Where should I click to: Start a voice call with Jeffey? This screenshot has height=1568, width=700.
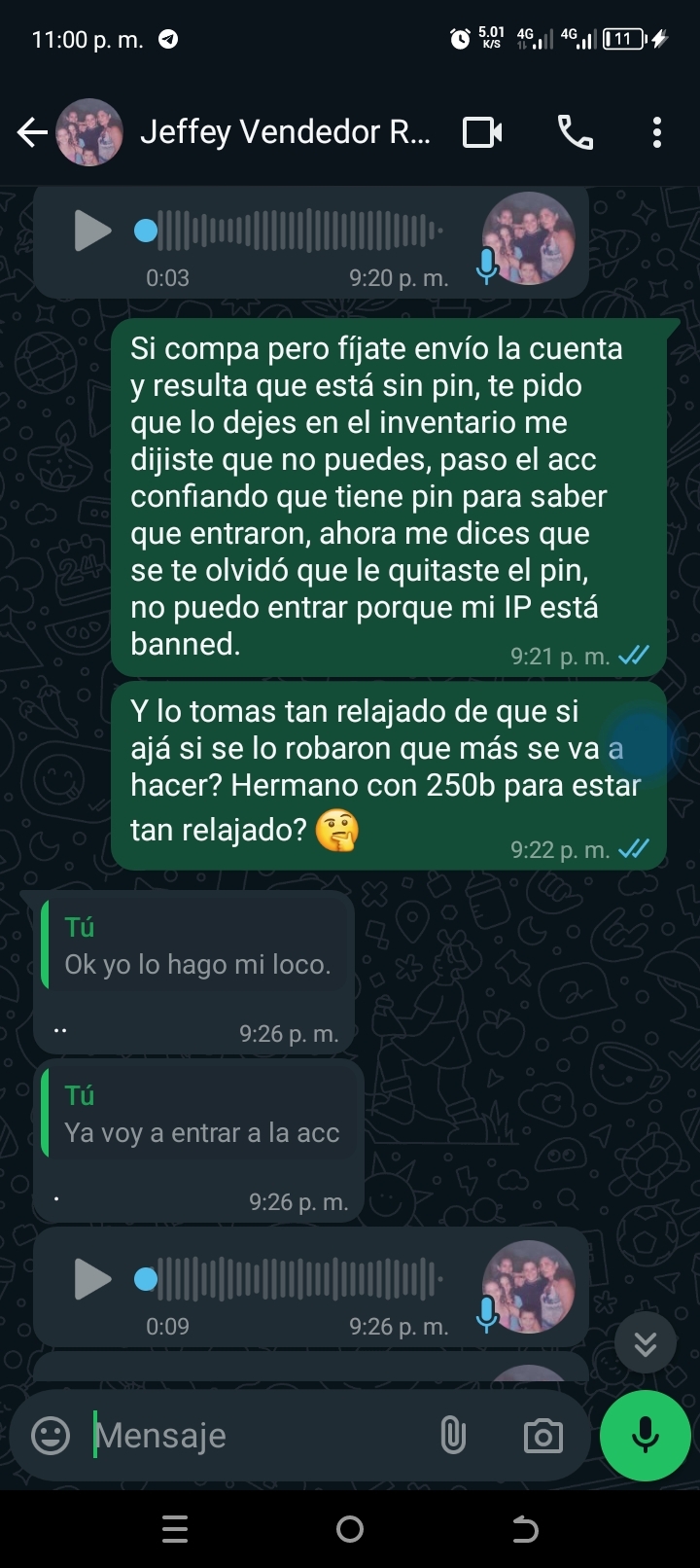[x=575, y=132]
